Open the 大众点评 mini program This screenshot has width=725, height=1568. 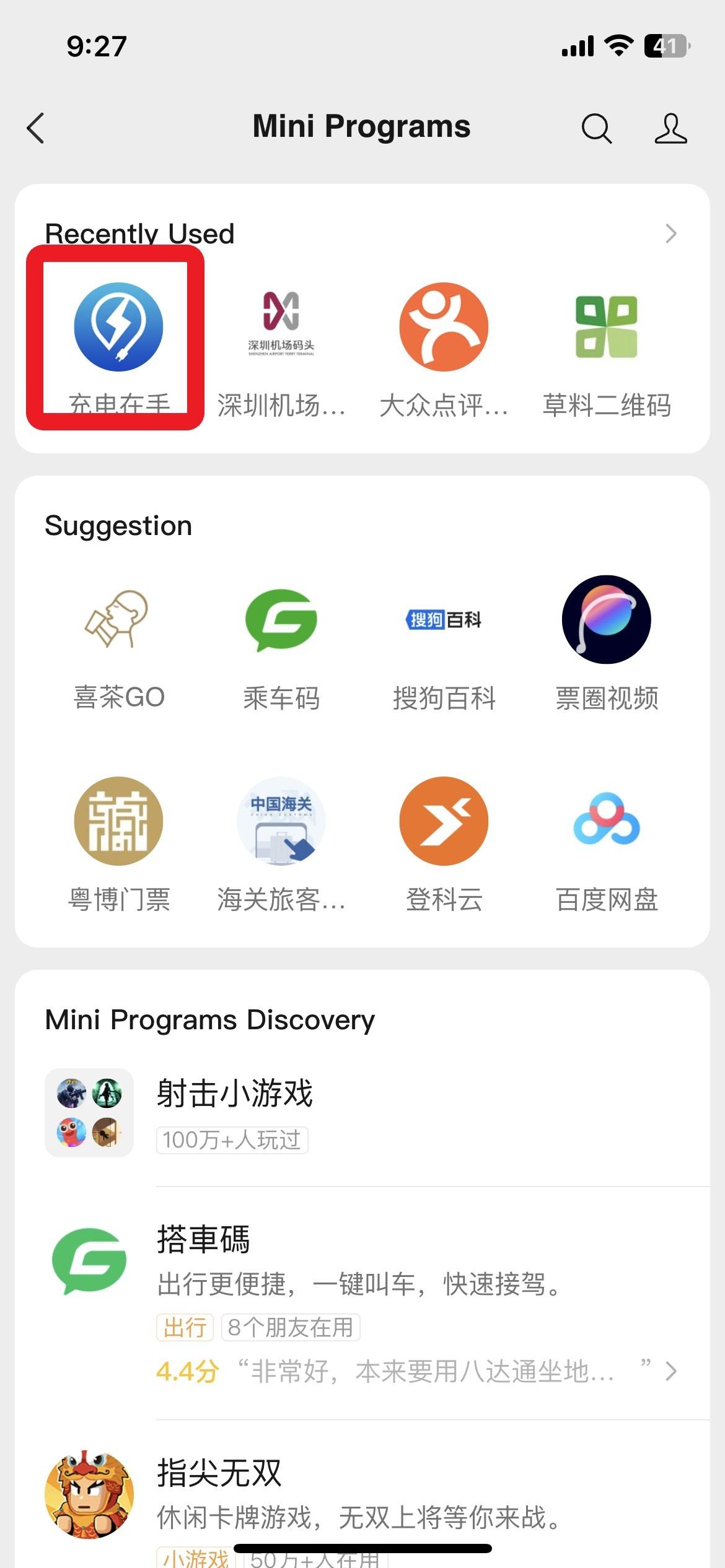[444, 327]
